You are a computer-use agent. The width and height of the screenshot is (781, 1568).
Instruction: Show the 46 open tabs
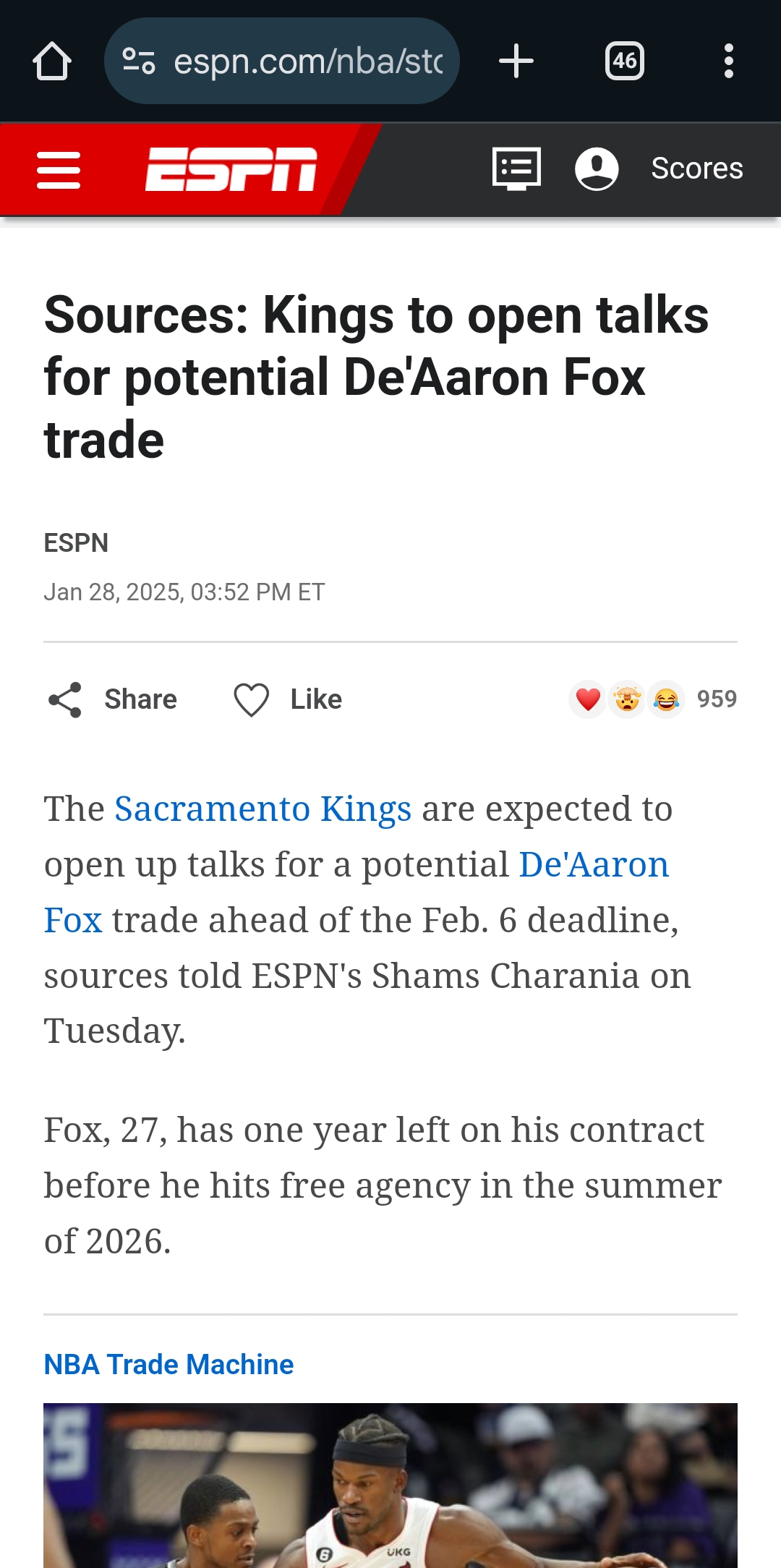pos(625,61)
